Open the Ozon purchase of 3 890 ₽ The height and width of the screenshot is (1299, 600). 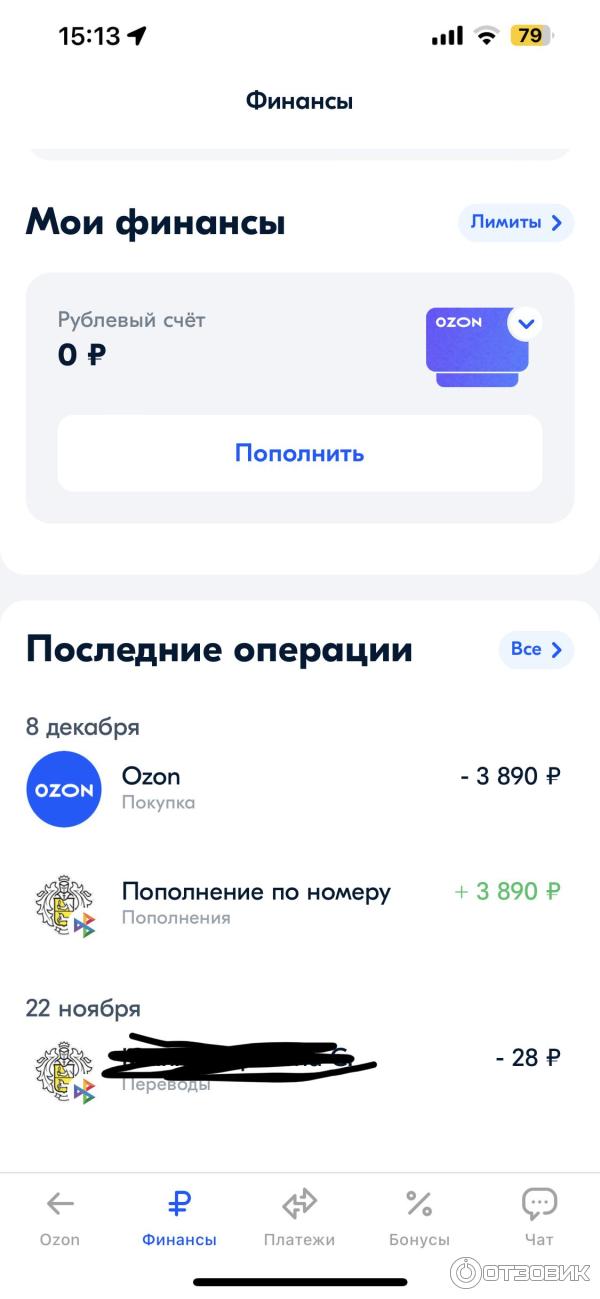pyautogui.click(x=300, y=789)
